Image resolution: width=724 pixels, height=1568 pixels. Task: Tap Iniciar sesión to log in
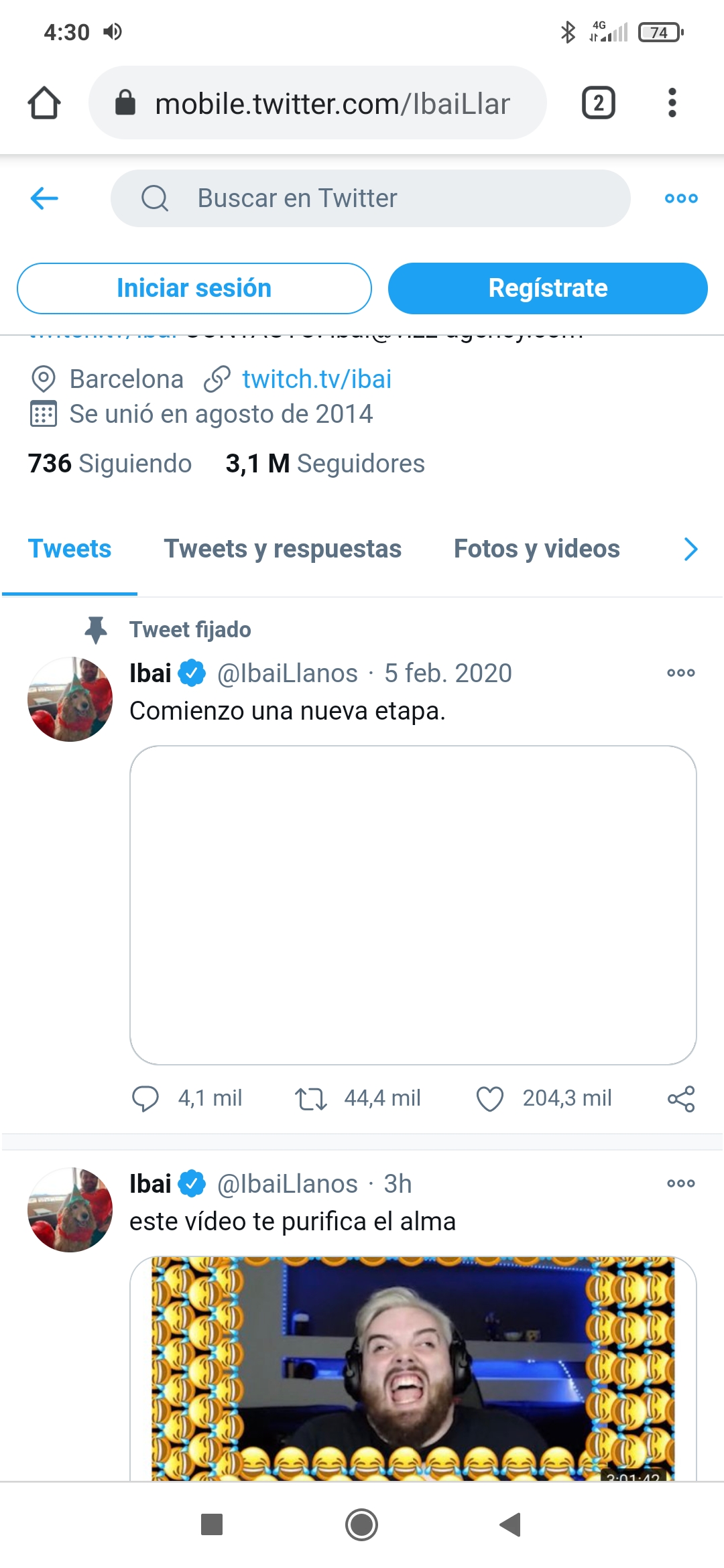[x=194, y=288]
